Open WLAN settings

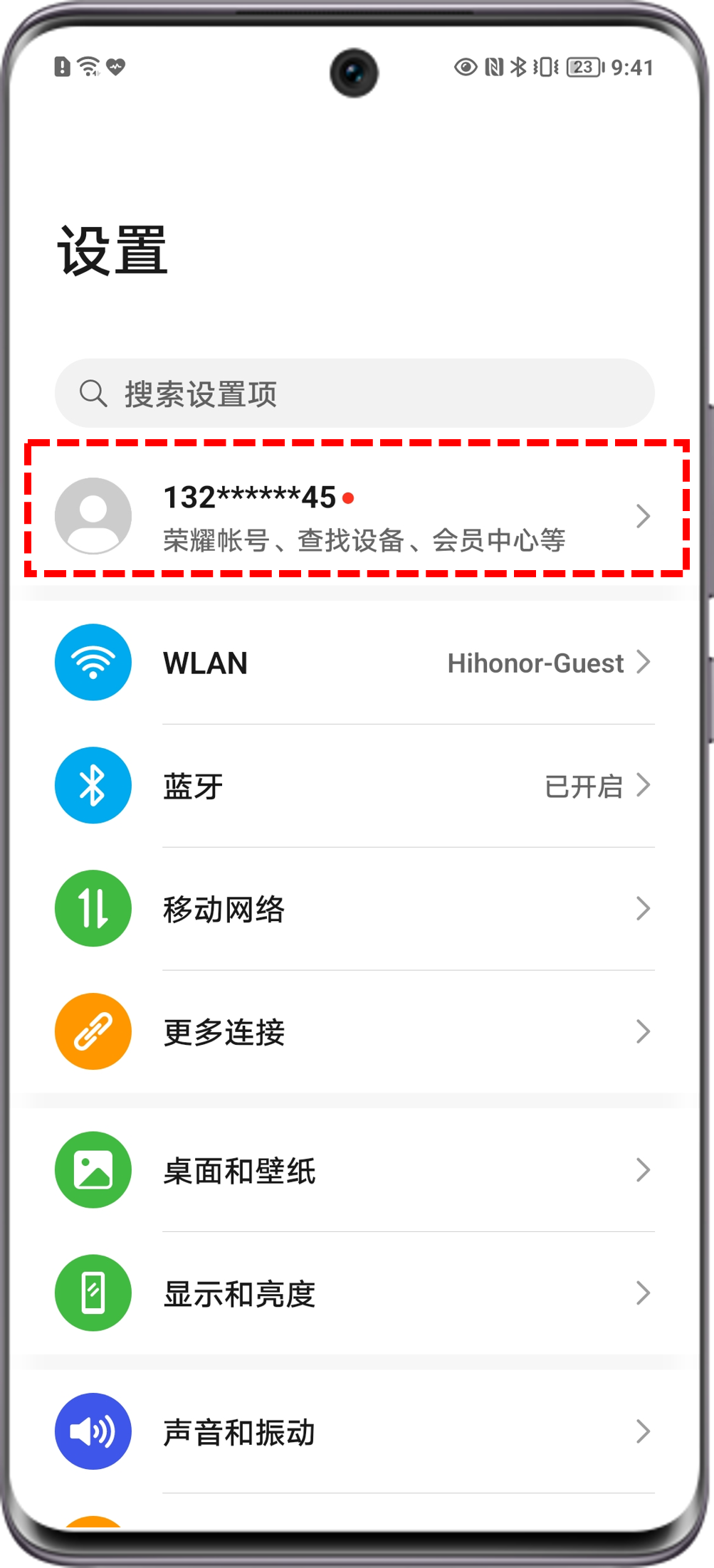click(x=355, y=663)
